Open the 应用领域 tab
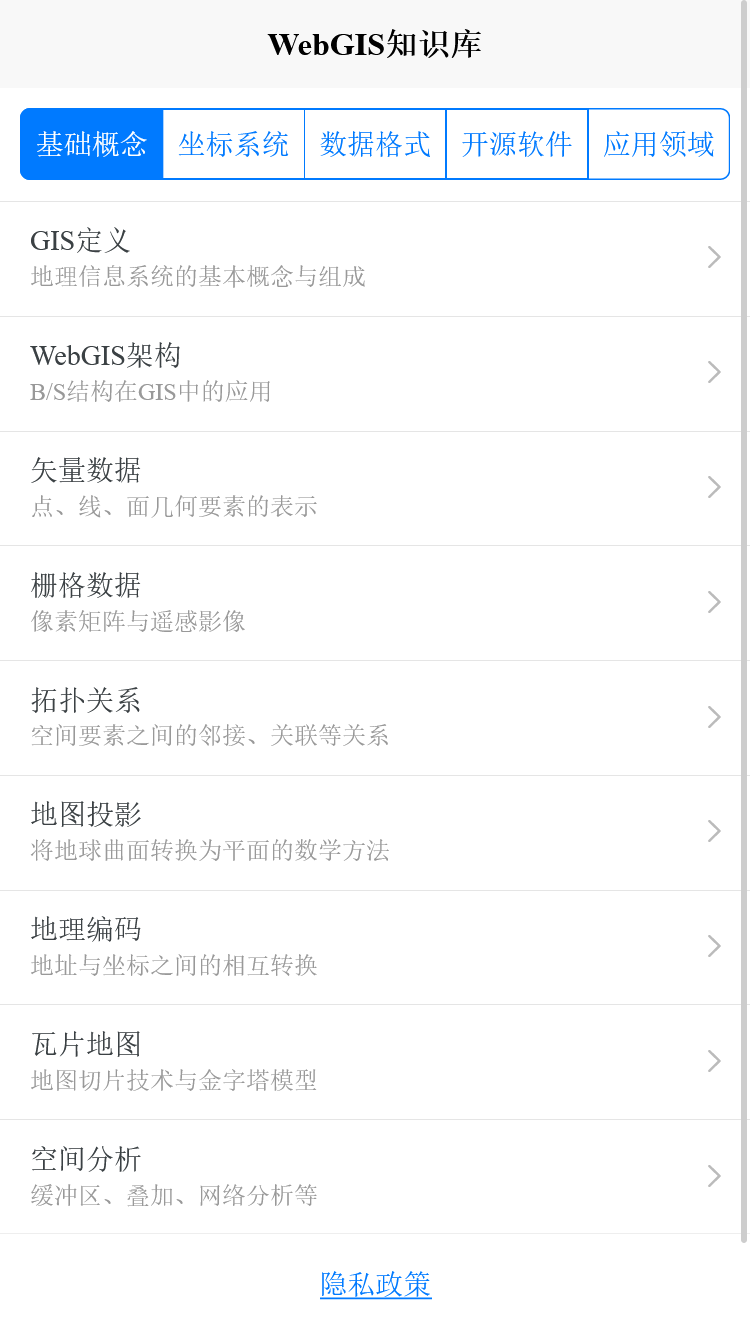 (658, 144)
